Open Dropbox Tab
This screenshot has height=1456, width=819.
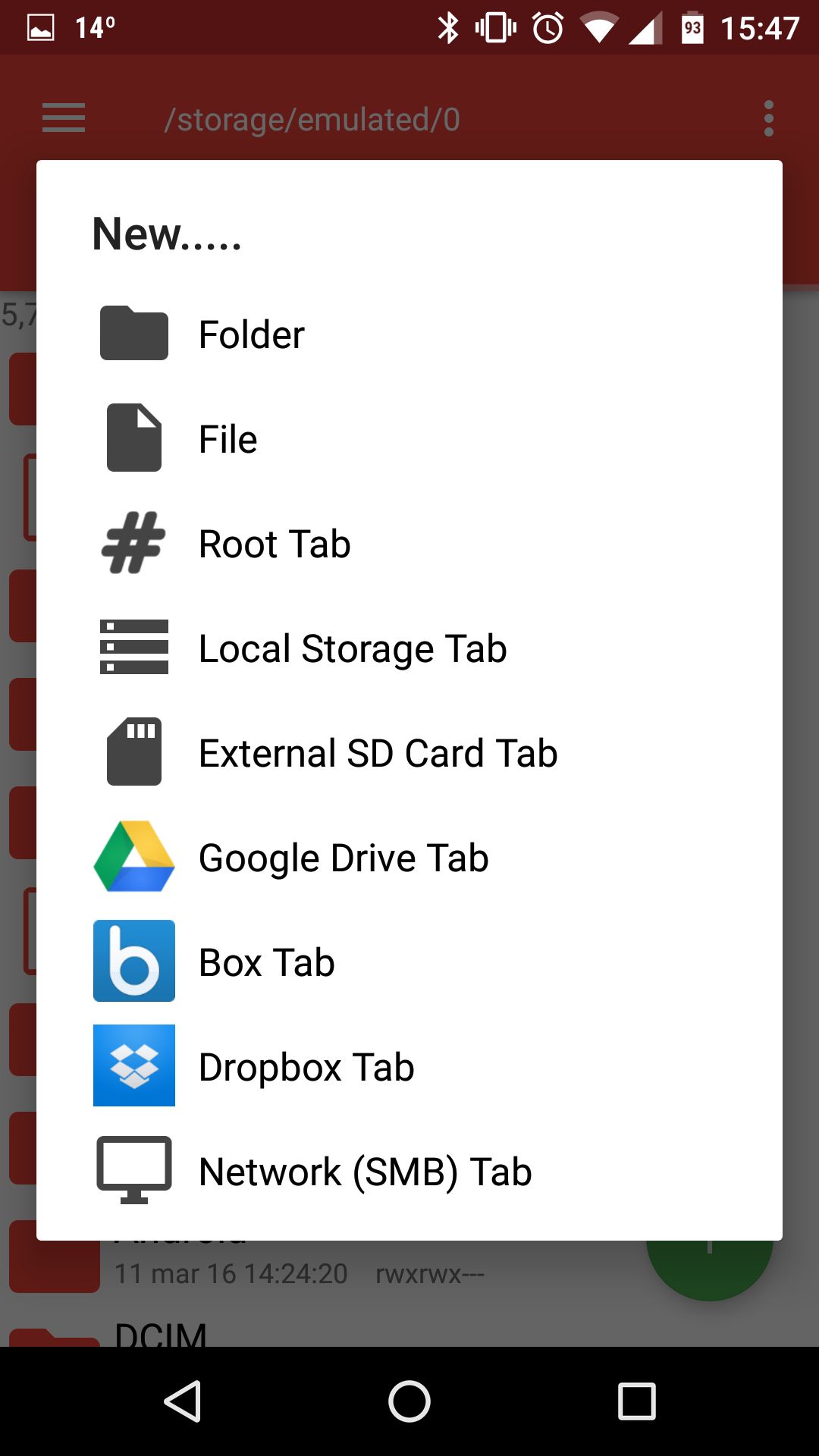point(409,1066)
